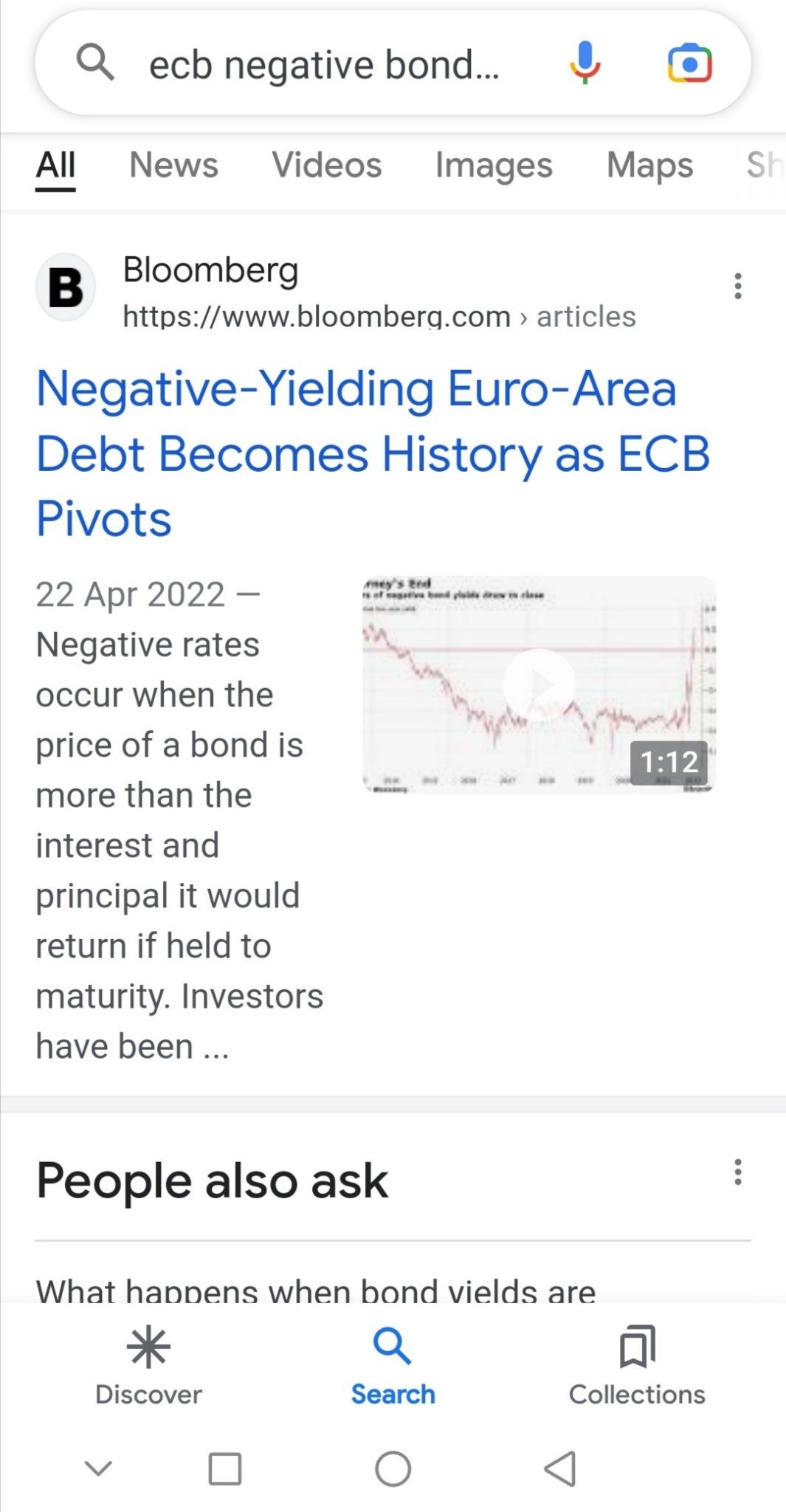Select the Search tab in bottom navigation
Viewport: 786px width, 1512px height.
coord(393,1367)
